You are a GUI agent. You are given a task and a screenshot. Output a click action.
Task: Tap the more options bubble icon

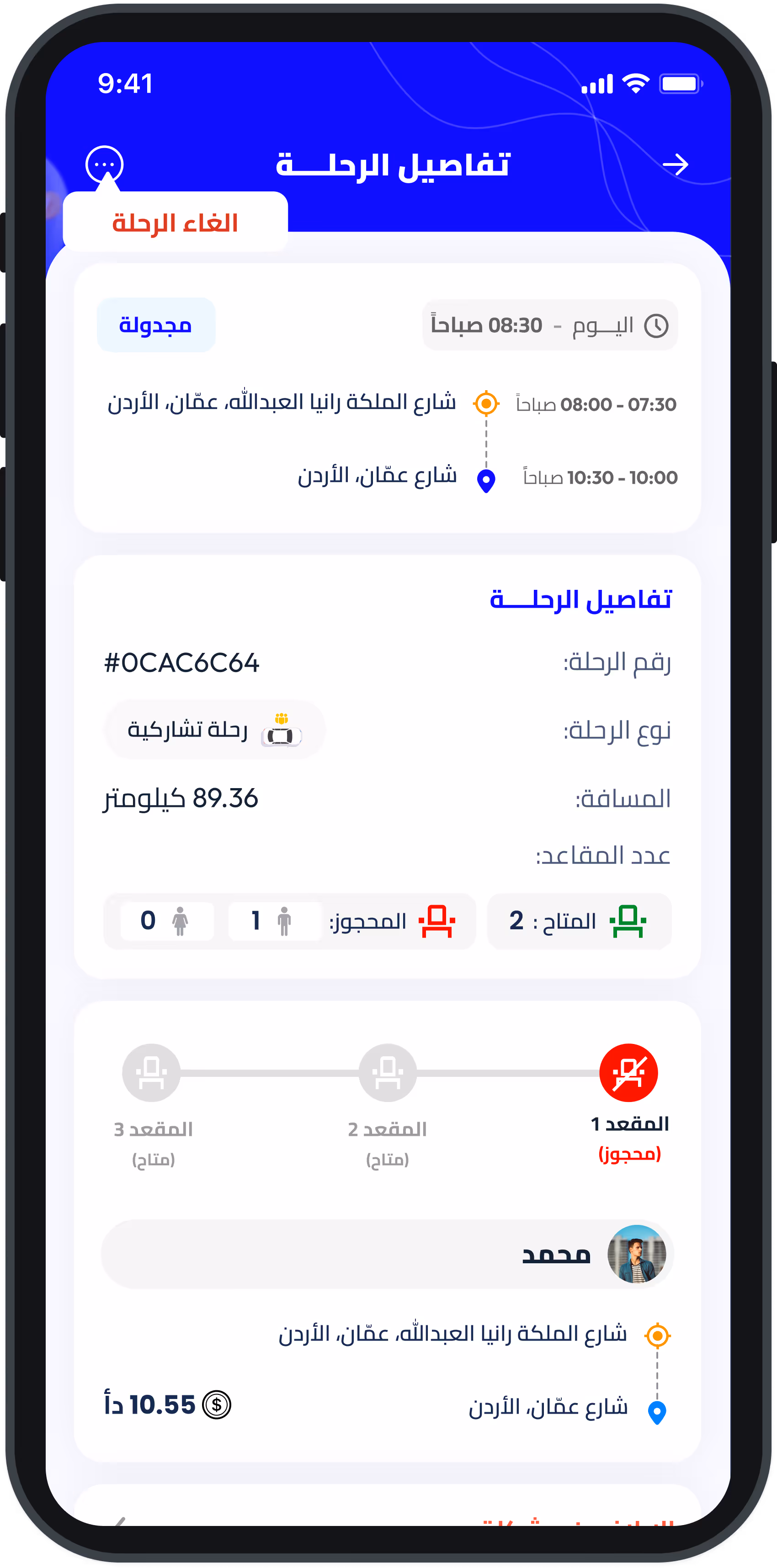[105, 164]
